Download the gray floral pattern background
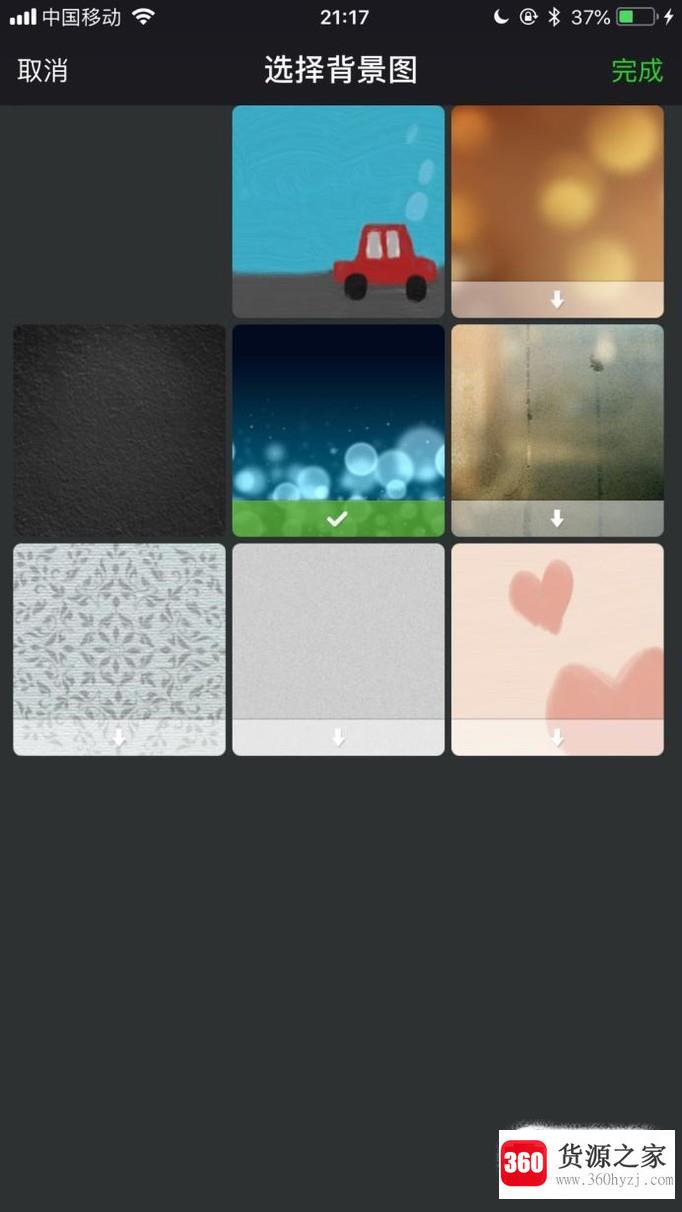The width and height of the screenshot is (682, 1212). click(x=119, y=738)
